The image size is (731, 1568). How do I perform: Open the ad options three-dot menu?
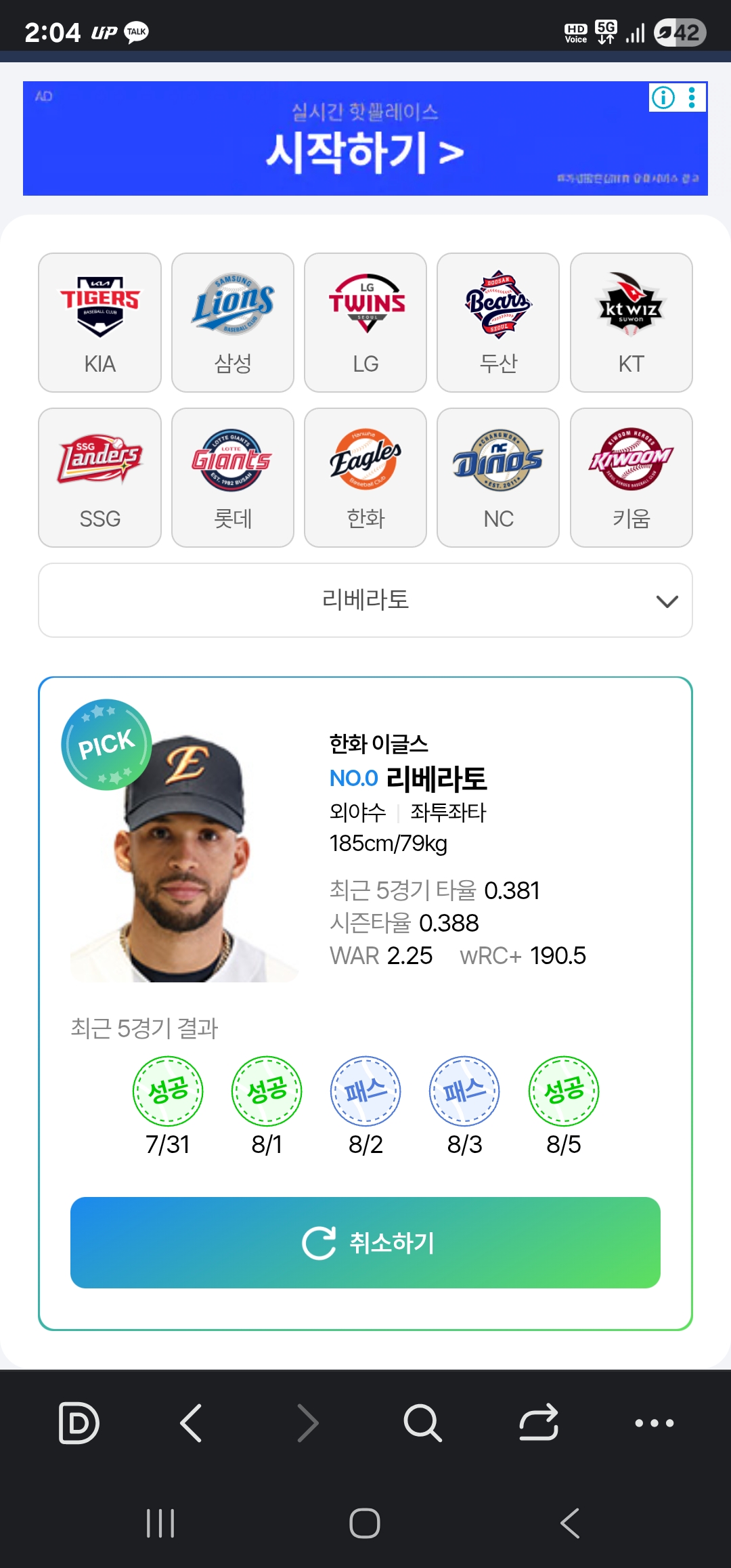(692, 97)
